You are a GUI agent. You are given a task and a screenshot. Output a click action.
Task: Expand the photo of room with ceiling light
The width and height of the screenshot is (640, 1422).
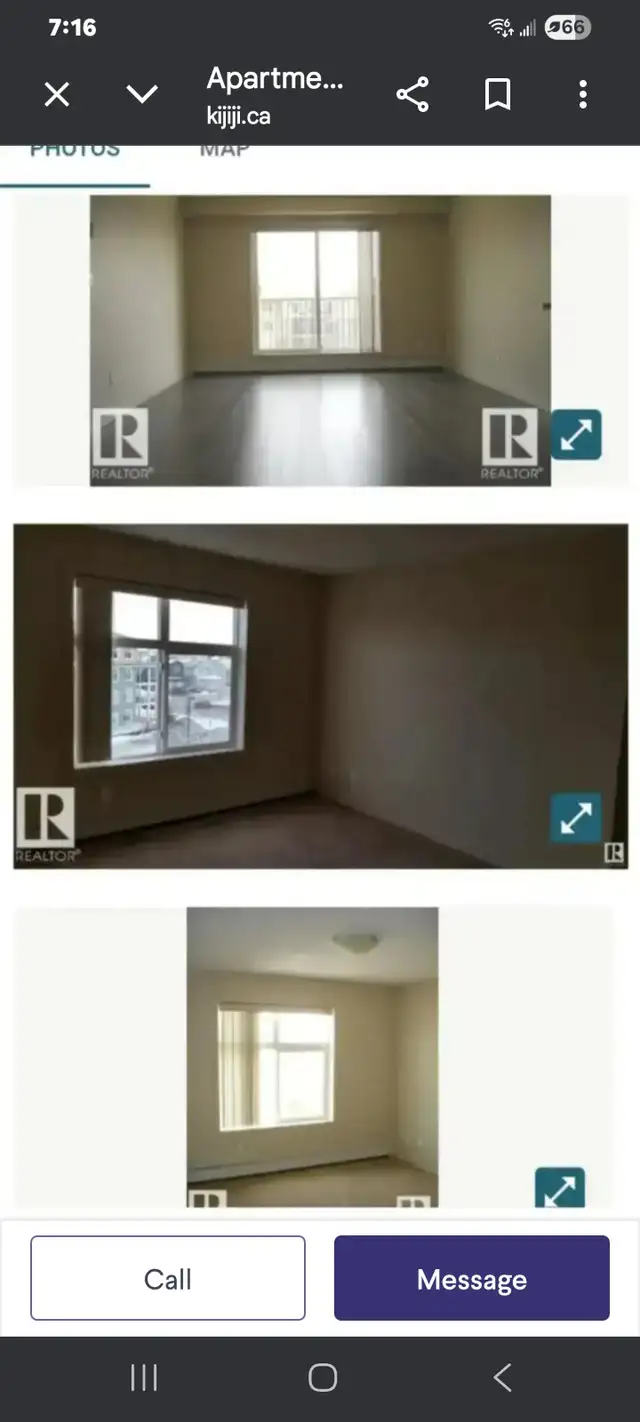(x=559, y=1189)
